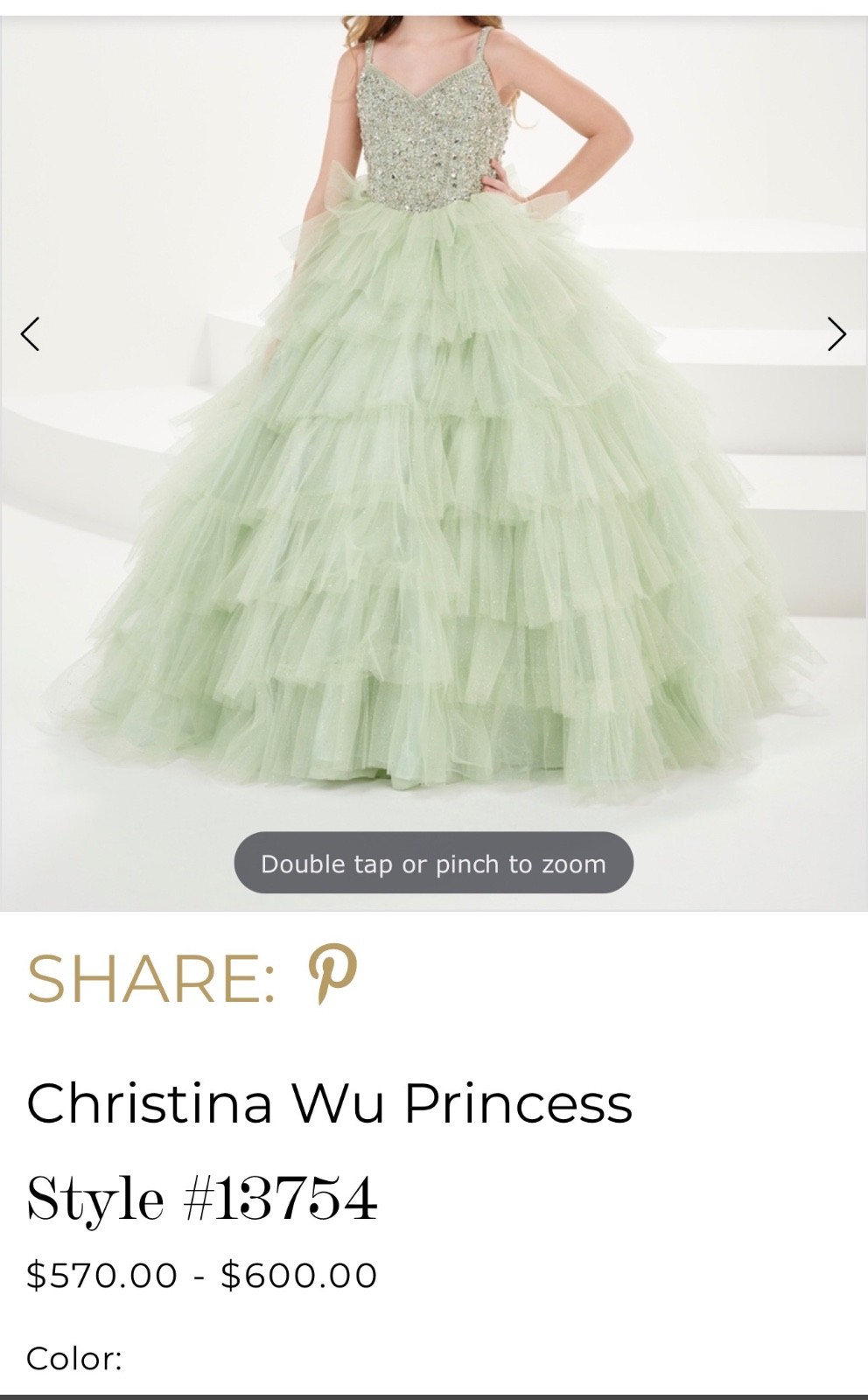The image size is (868, 1400).
Task: Show the next product photo
Action: click(836, 333)
